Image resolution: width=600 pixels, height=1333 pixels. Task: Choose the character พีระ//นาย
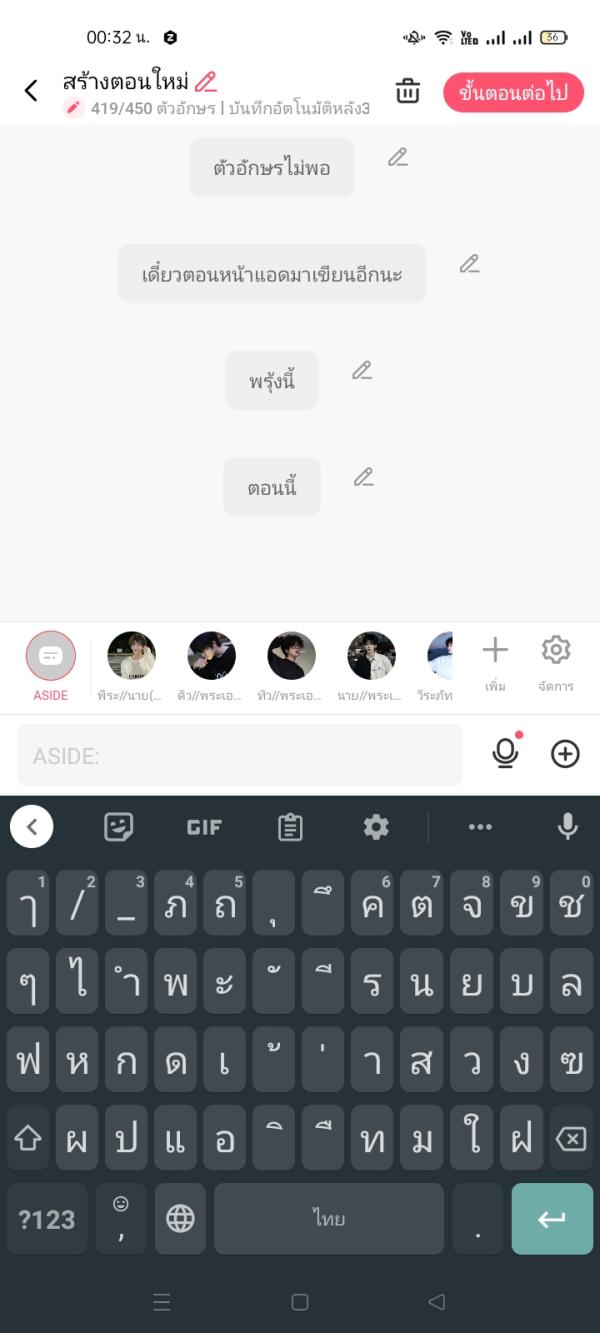[131, 657]
